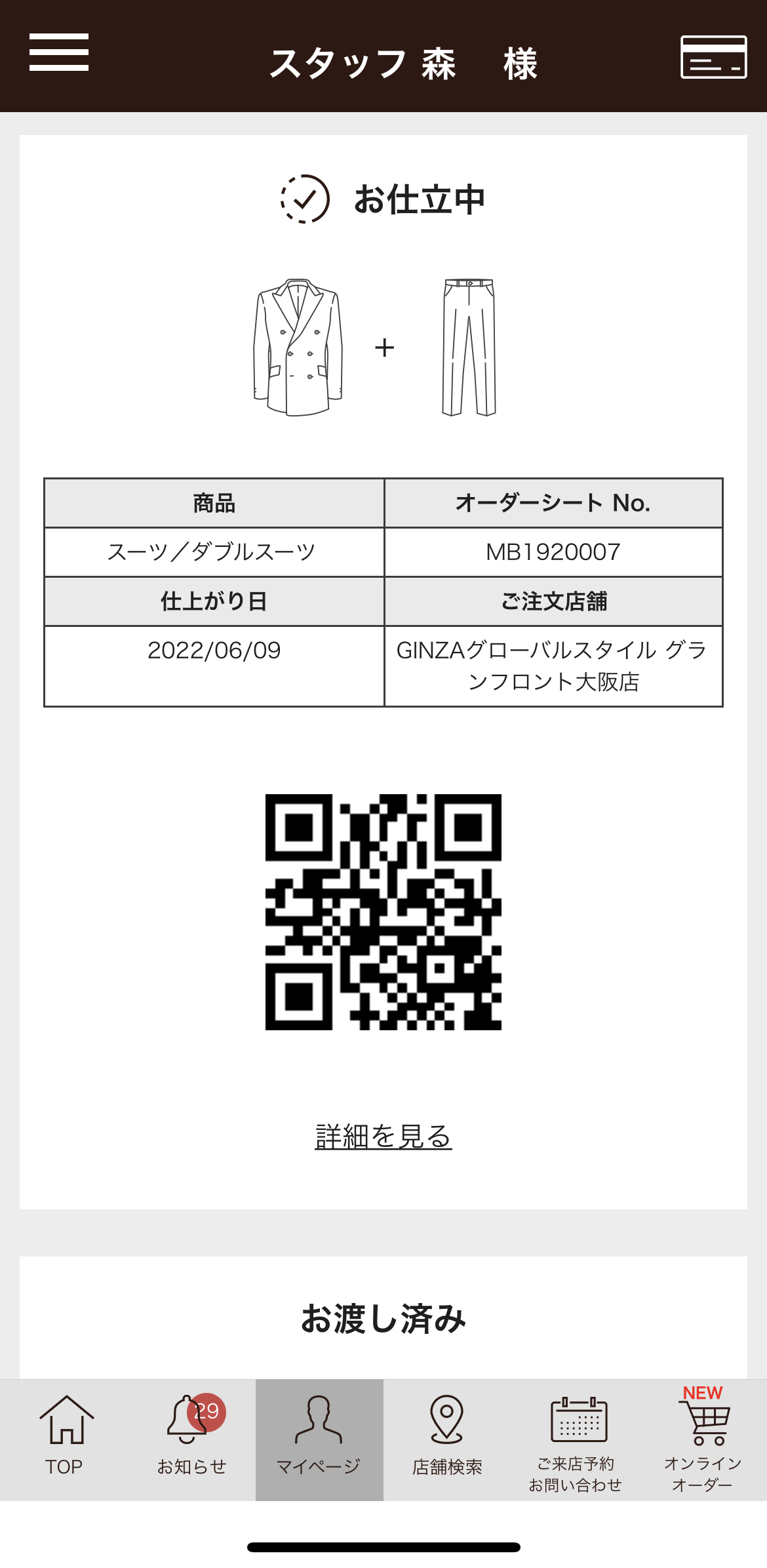Viewport: 767px width, 1568px height.
Task: Open the オンラインオーダー tab
Action: point(703,1439)
